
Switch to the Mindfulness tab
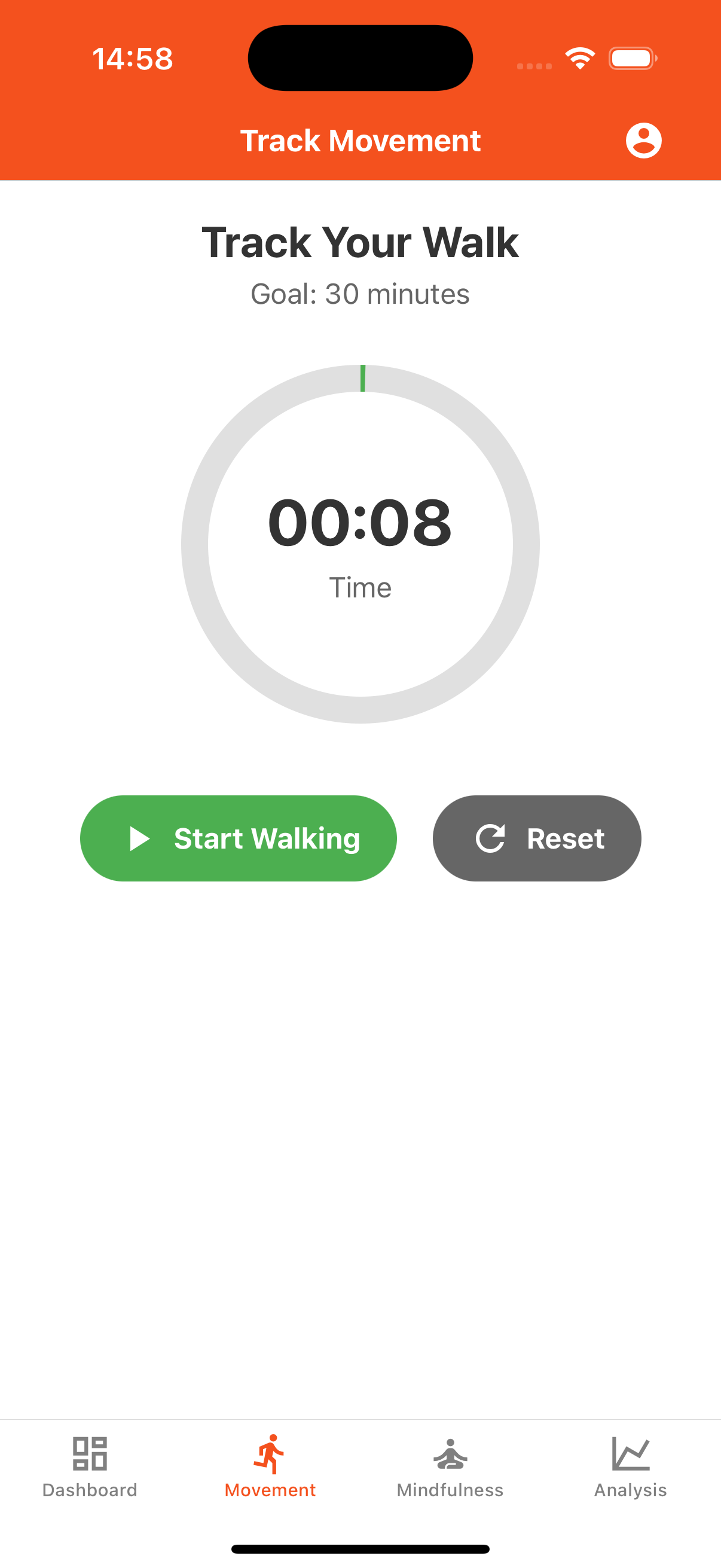(450, 1467)
